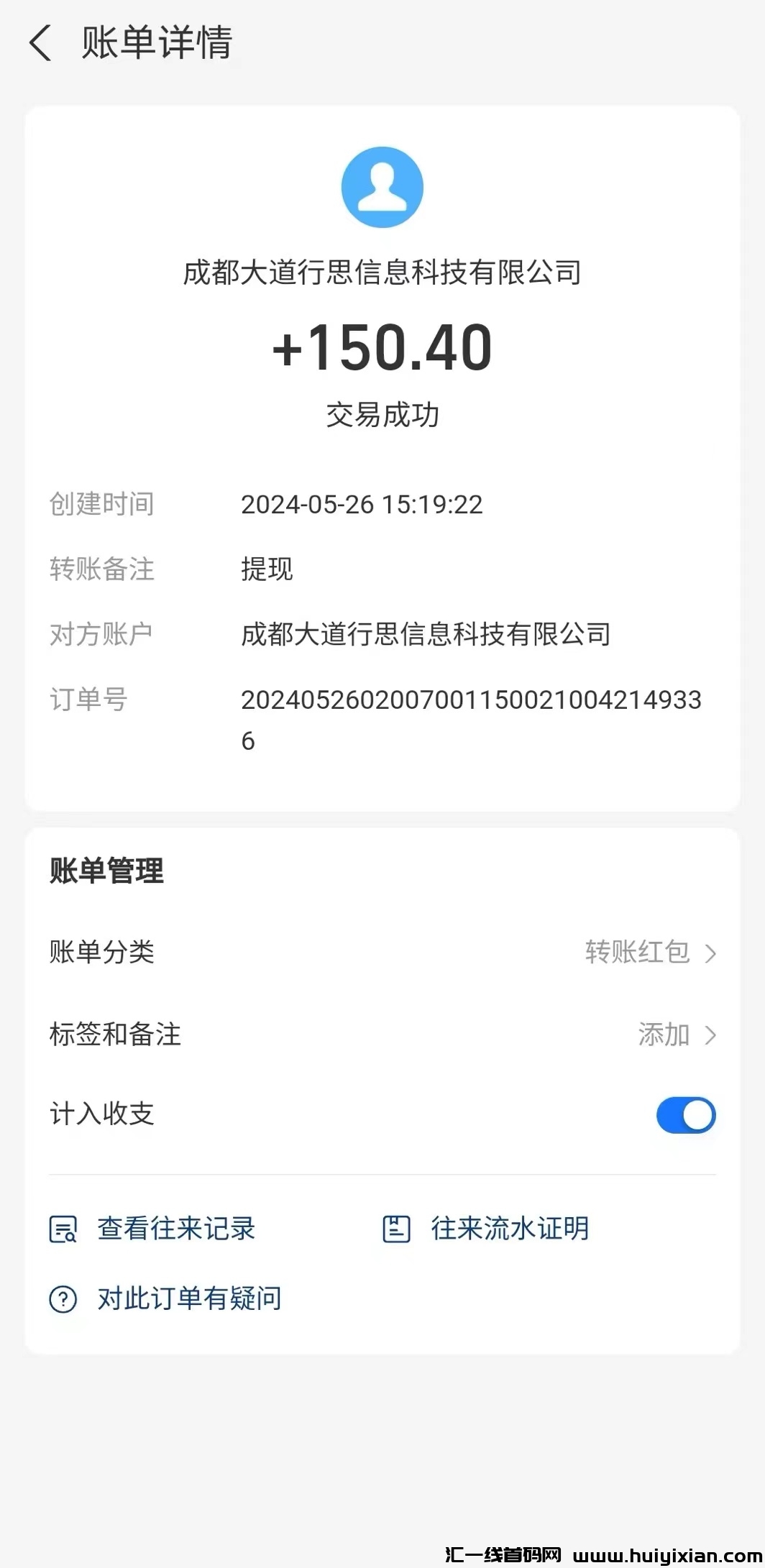Click the blue avatar profile icon
The height and width of the screenshot is (1568, 765).
382,186
